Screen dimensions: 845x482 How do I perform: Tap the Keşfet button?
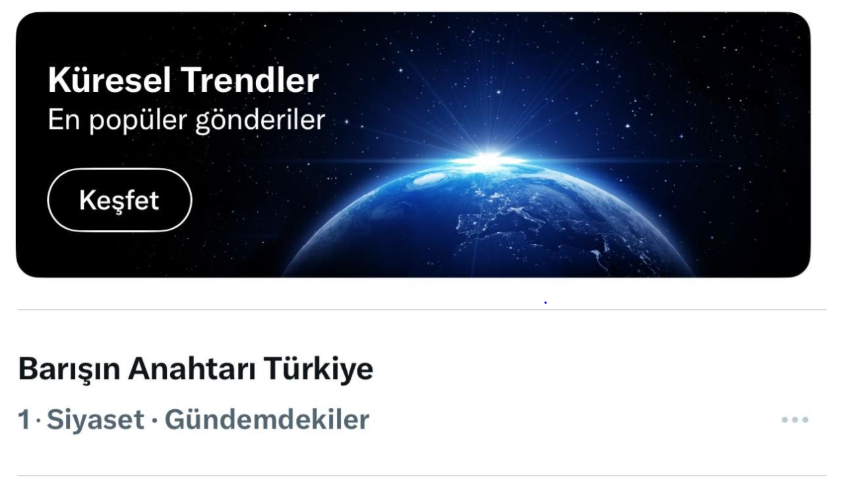click(x=119, y=200)
